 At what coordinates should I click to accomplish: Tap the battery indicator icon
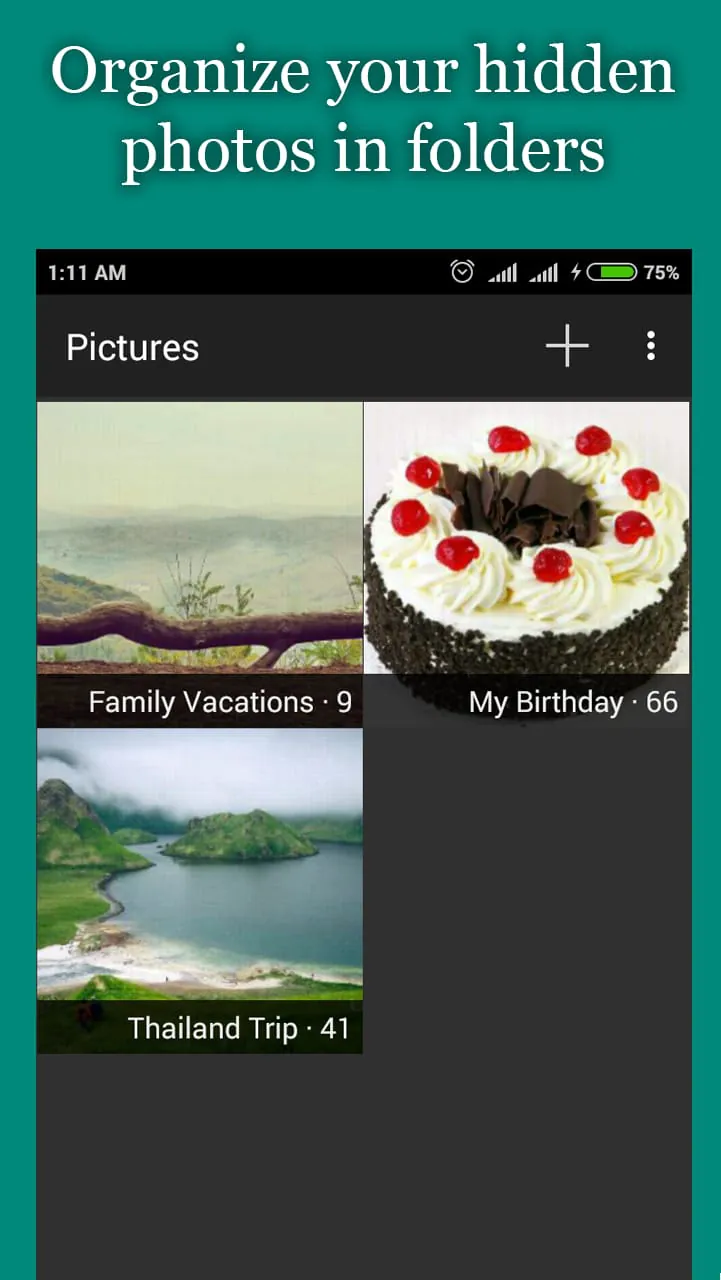612,271
